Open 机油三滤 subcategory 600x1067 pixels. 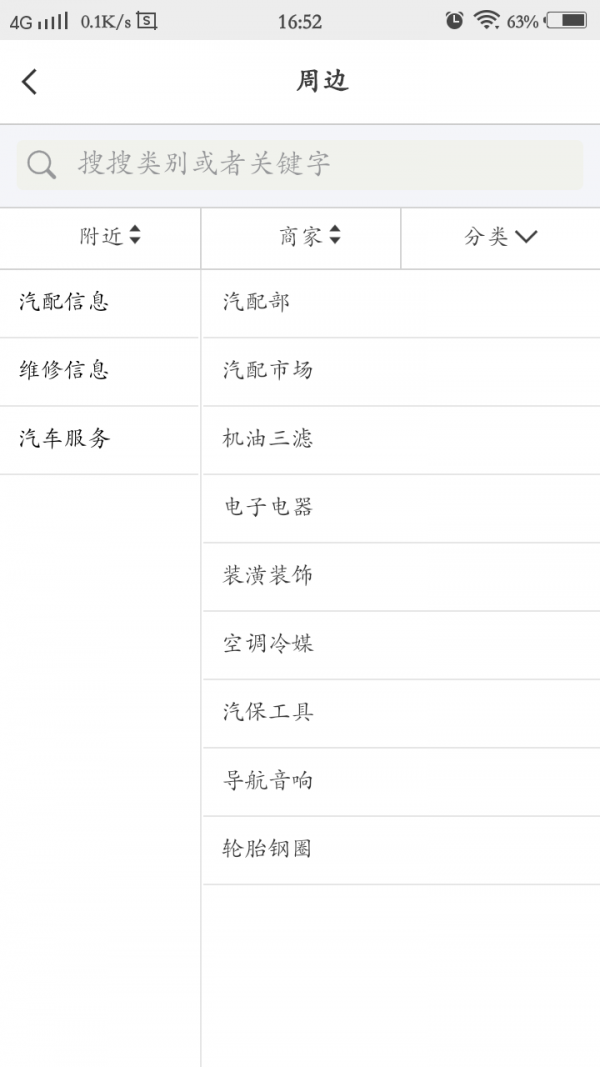tap(400, 438)
